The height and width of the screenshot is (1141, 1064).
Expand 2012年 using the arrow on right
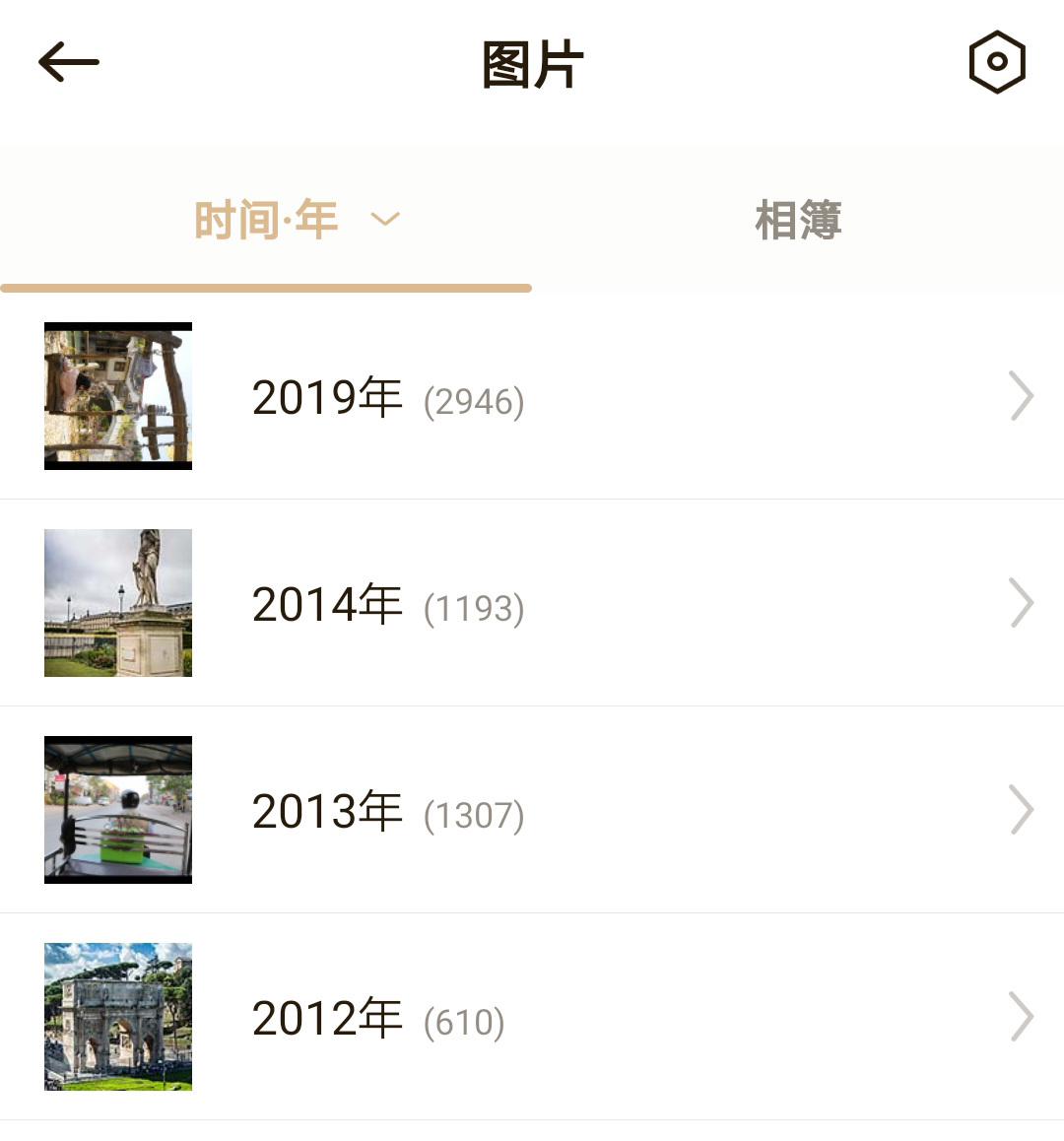pyautogui.click(x=1022, y=1016)
